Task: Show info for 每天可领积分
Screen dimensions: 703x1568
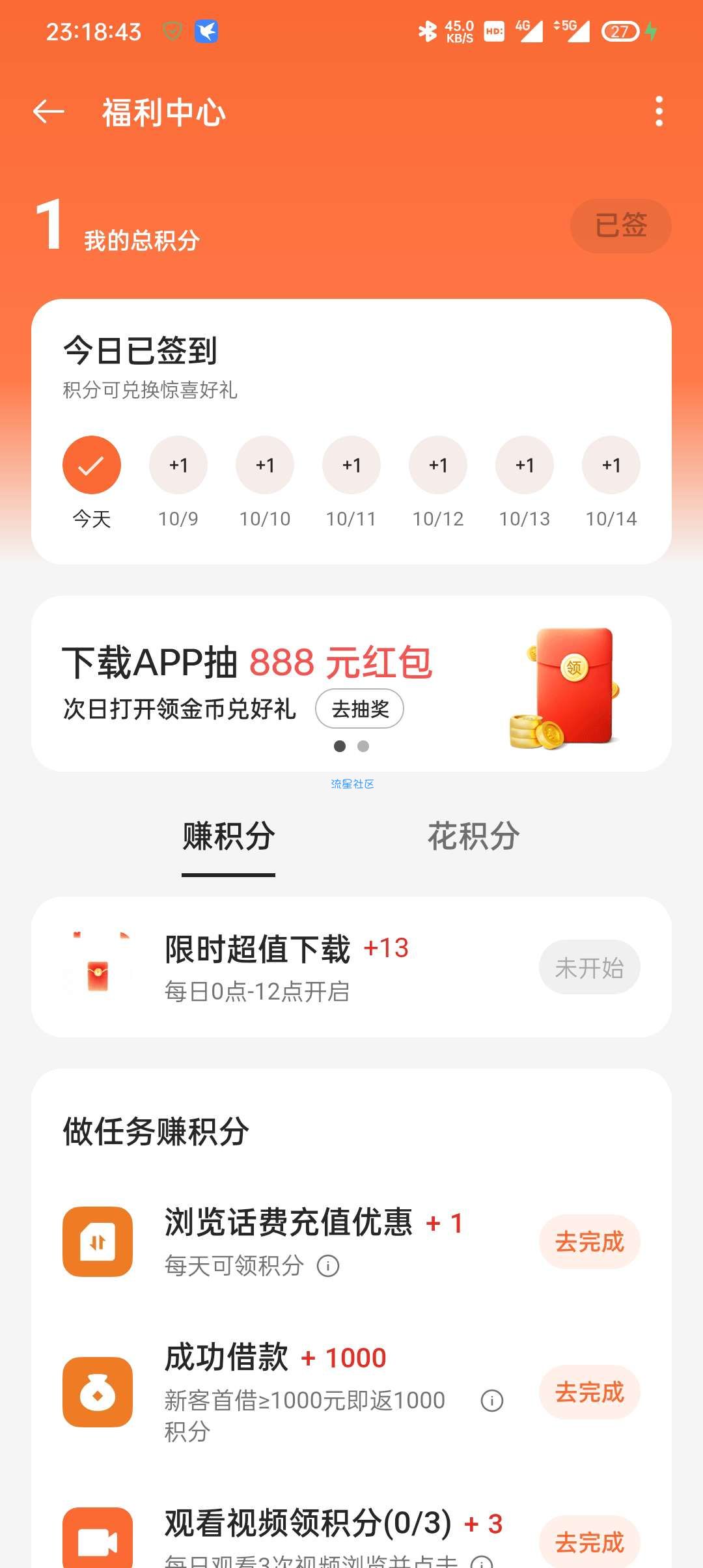Action: click(x=328, y=1267)
